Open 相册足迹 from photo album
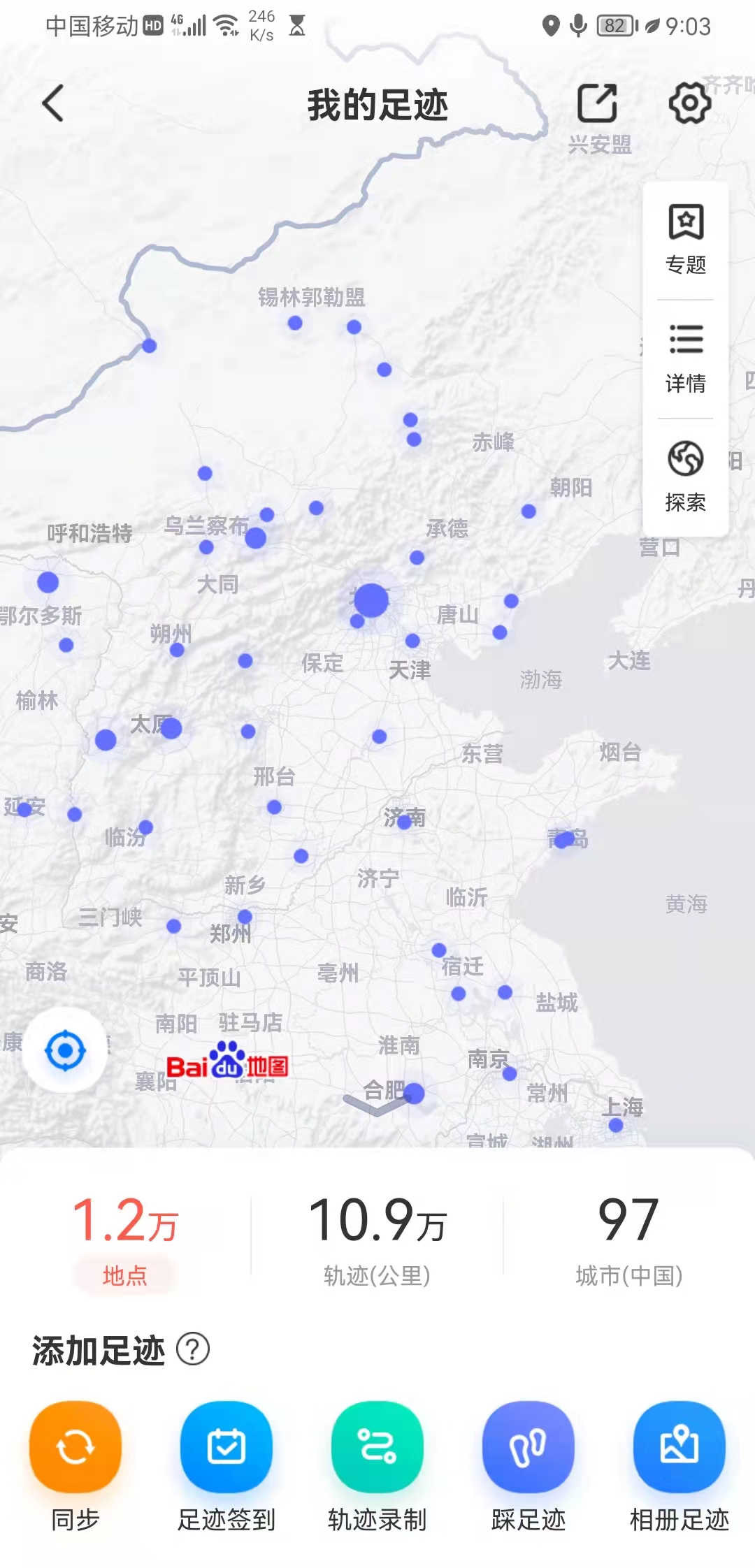This screenshot has height=1568, width=755. pos(679,1466)
